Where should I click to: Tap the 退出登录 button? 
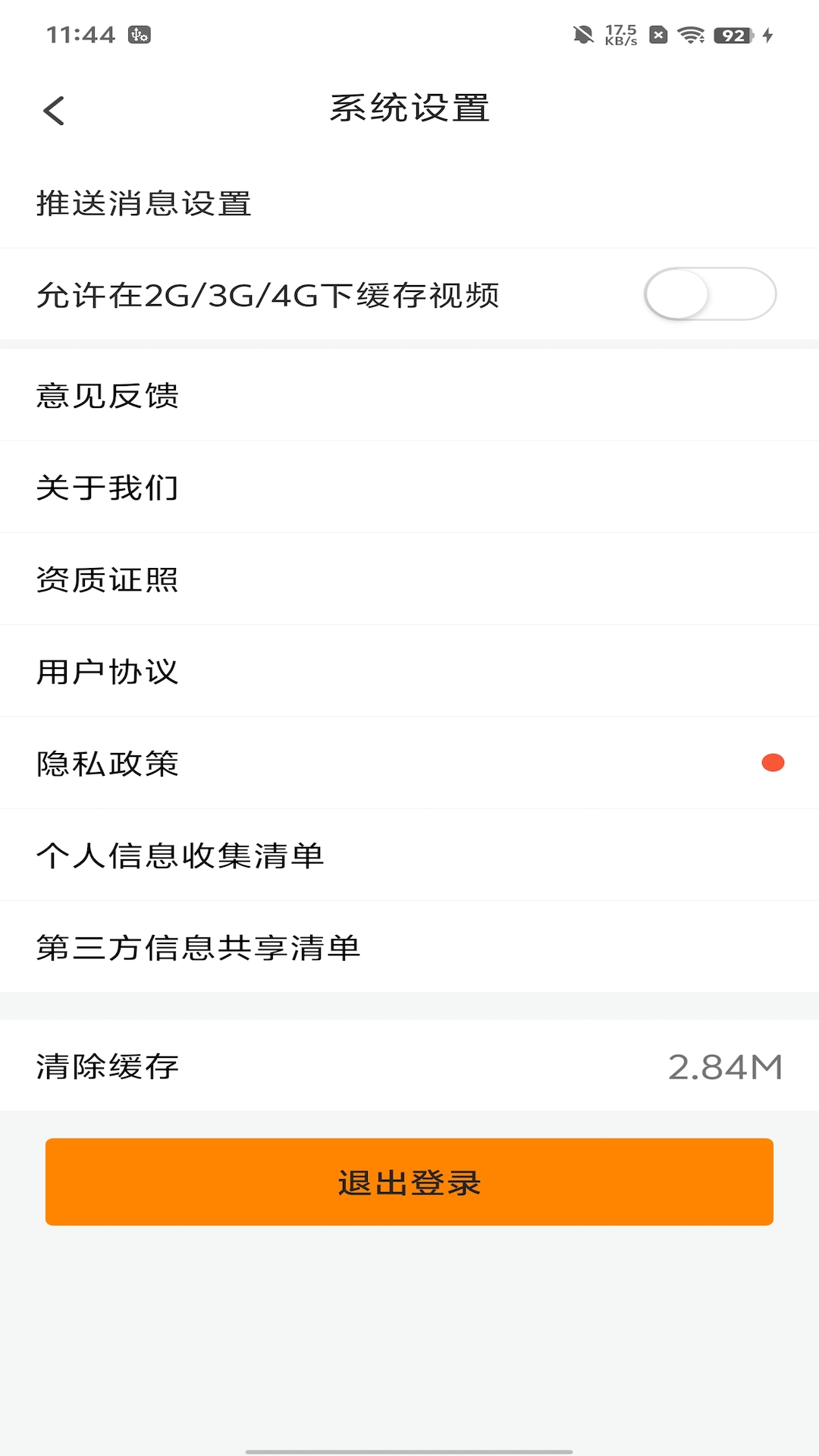(409, 1181)
